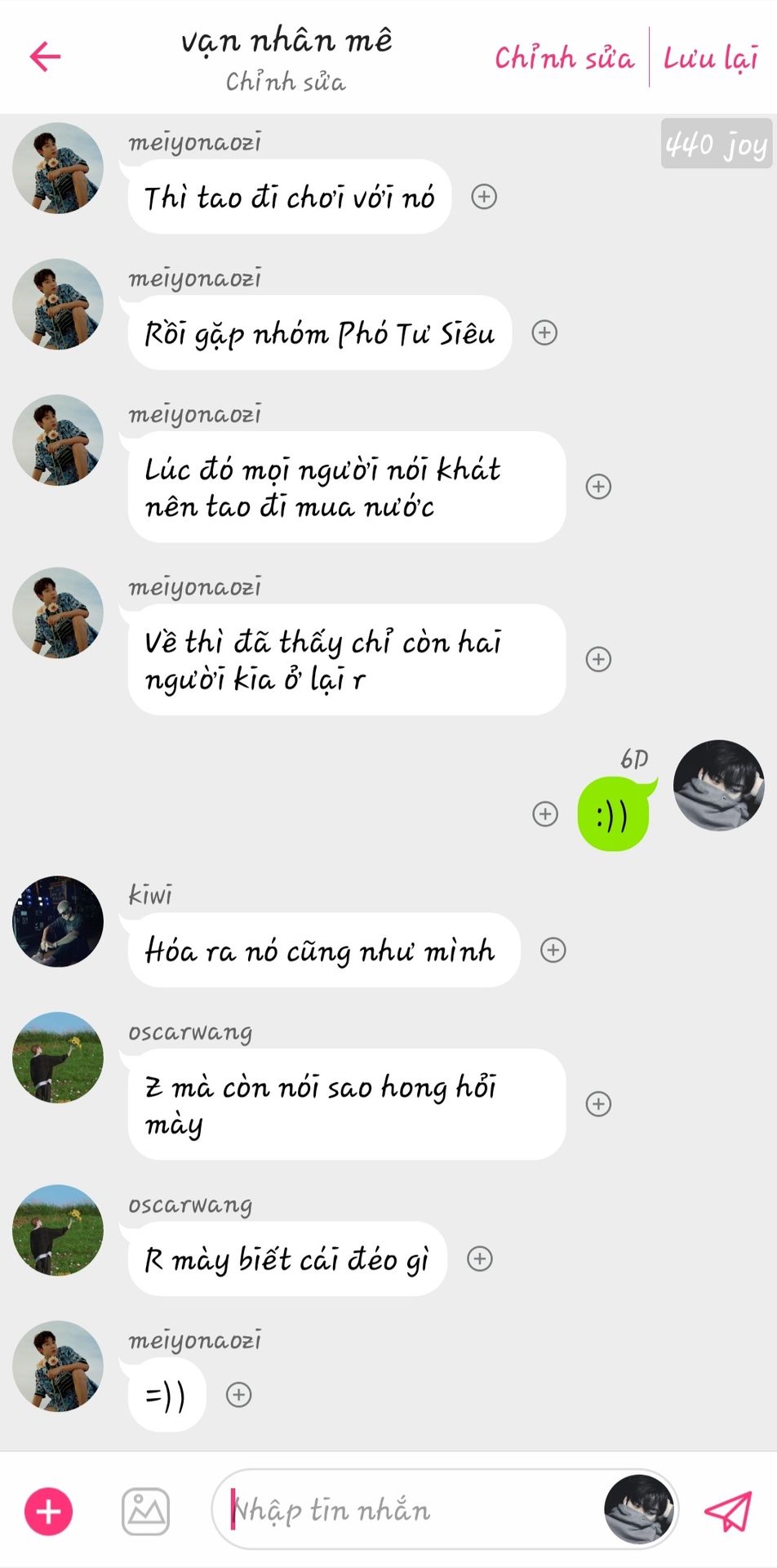Open 6D's avatar beside the green bubble

click(x=718, y=786)
